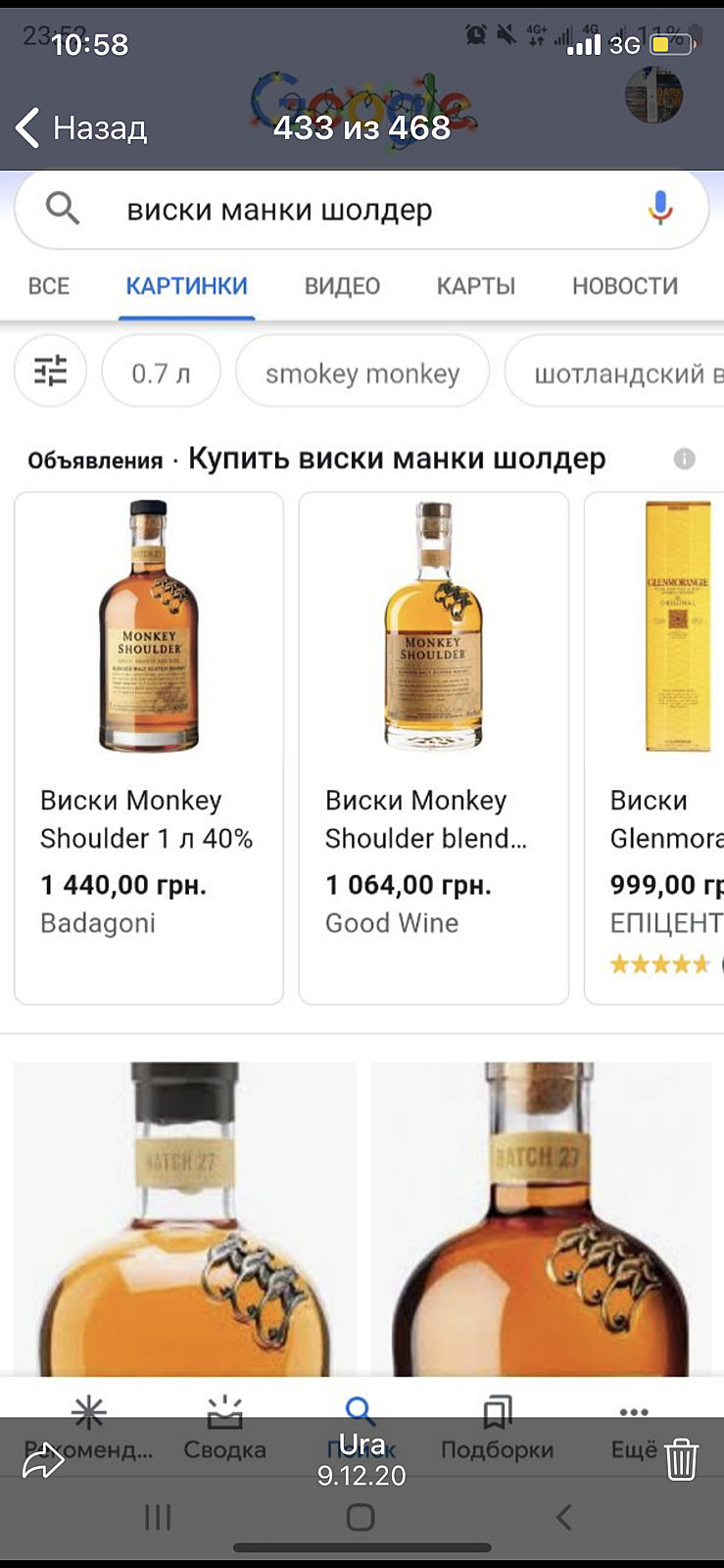Share this photo
Image resolution: width=724 pixels, height=1568 pixels.
pyautogui.click(x=43, y=1461)
